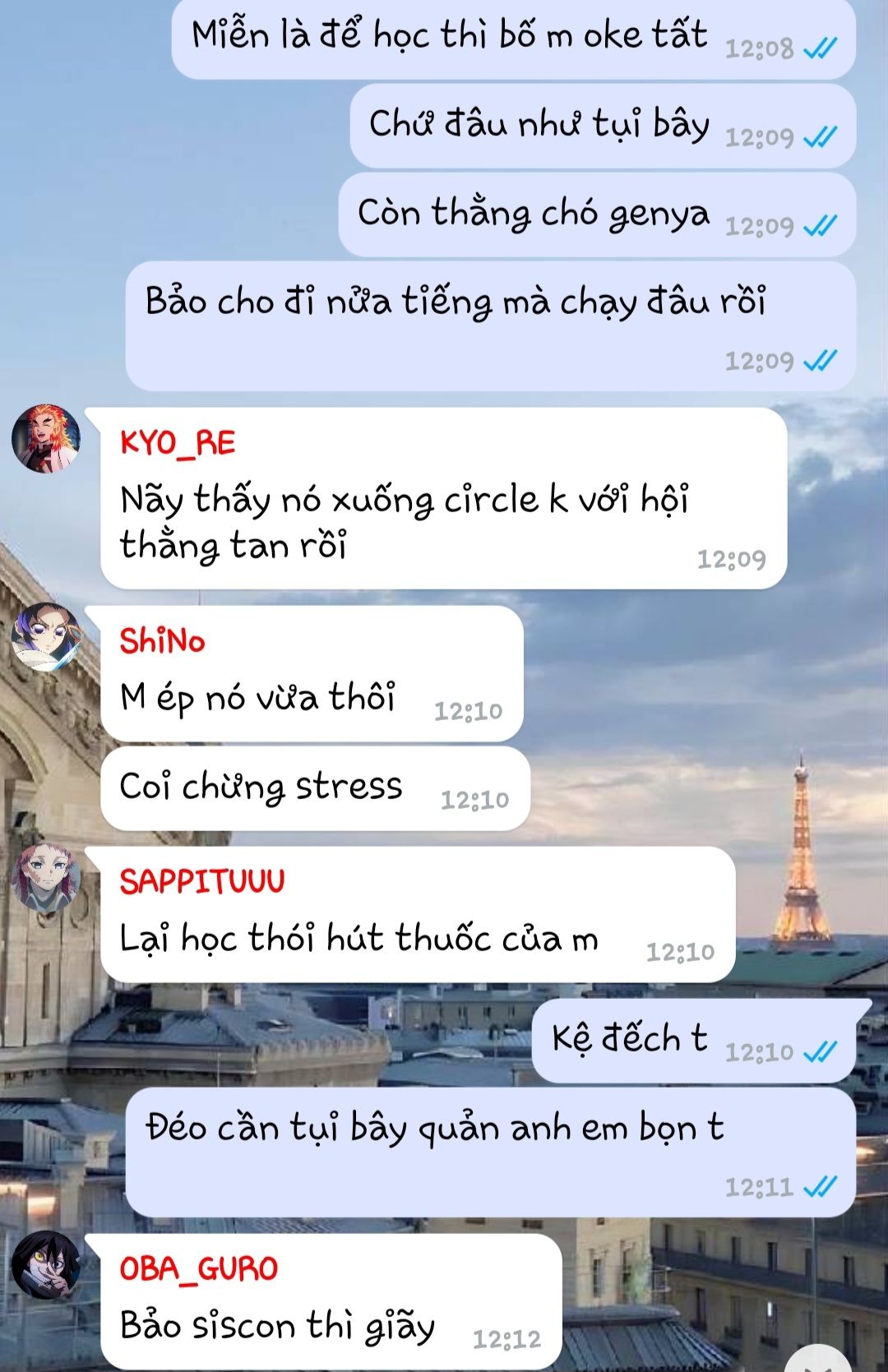Tap the message "Còn thằng chó genya"
Image resolution: width=888 pixels, height=1372 pixels.
point(533,215)
